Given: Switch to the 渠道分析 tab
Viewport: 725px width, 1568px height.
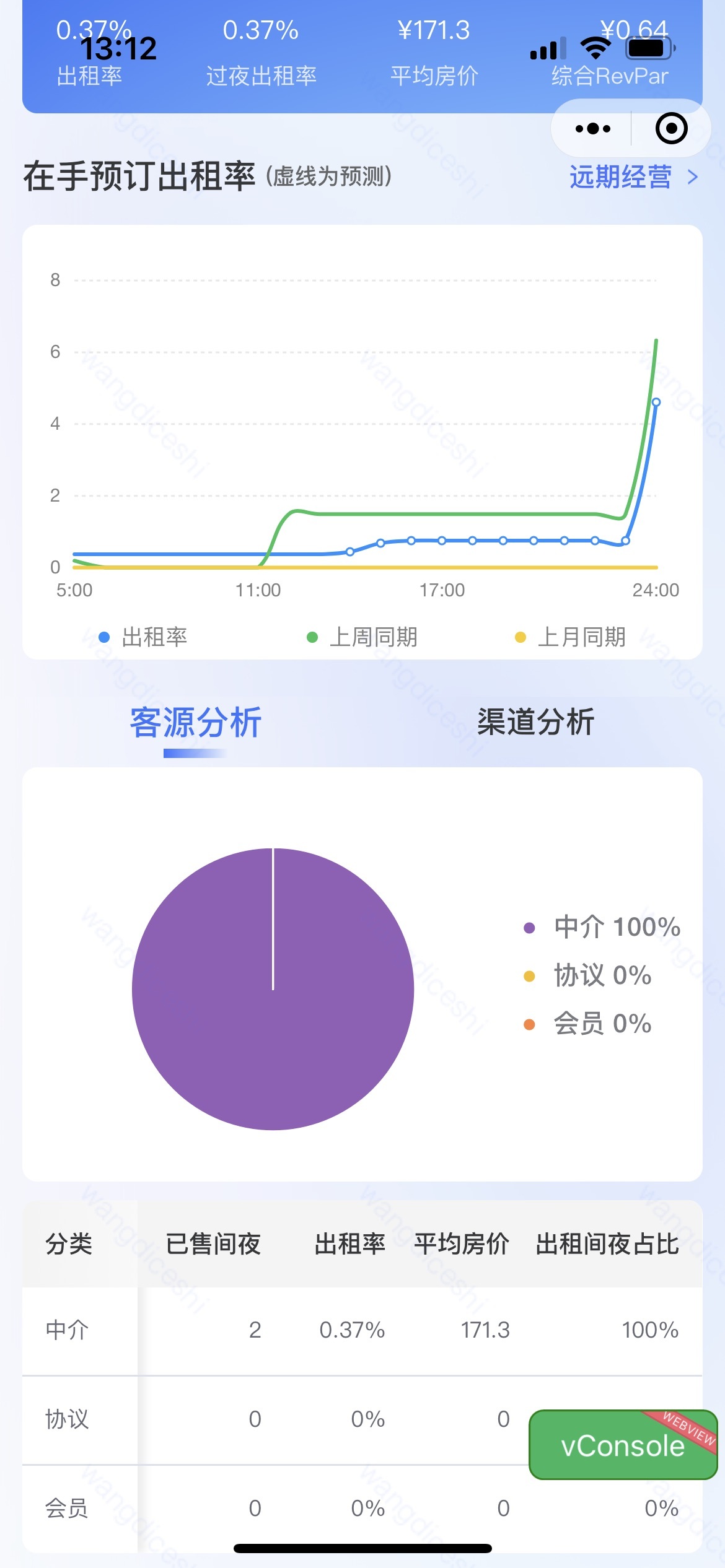Looking at the screenshot, I should coord(535,722).
